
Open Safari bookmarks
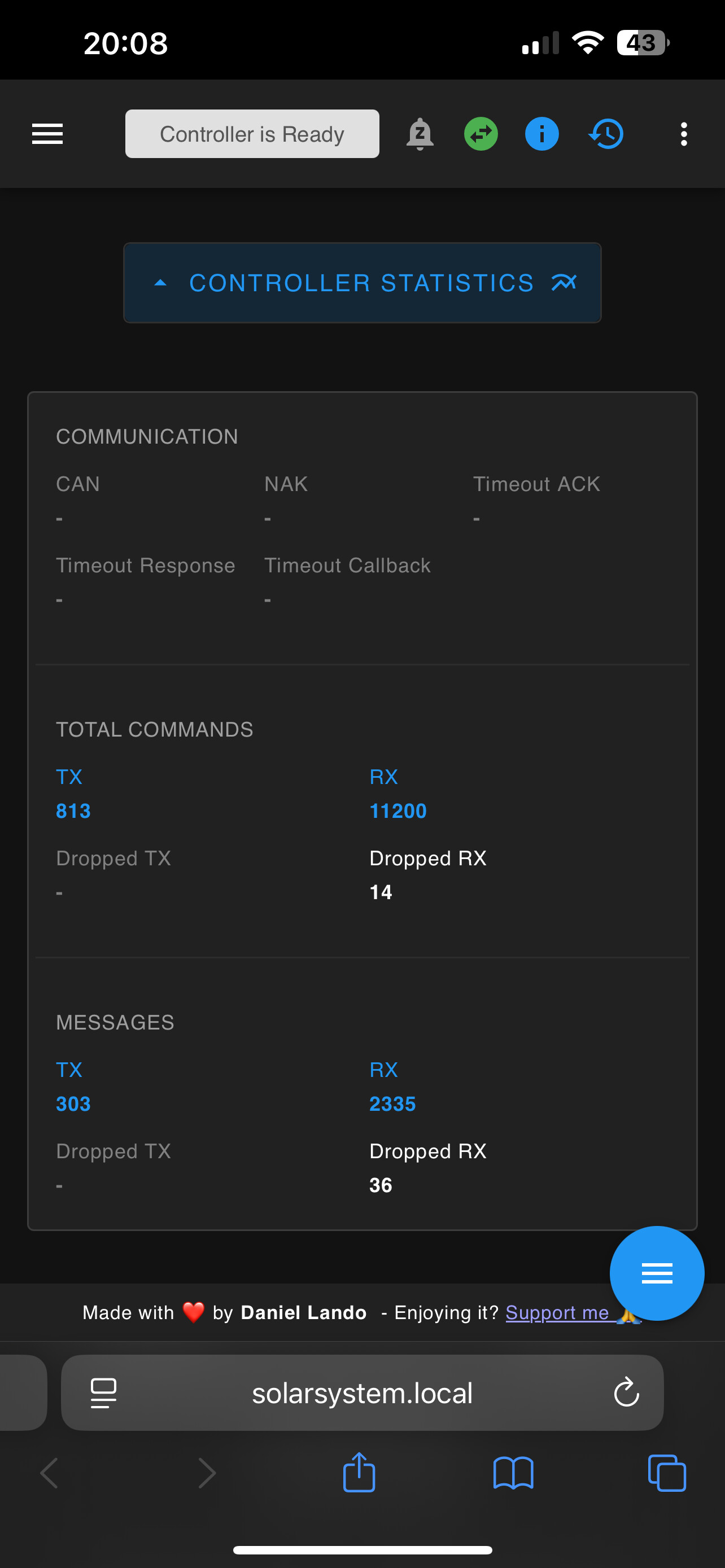(x=513, y=1473)
